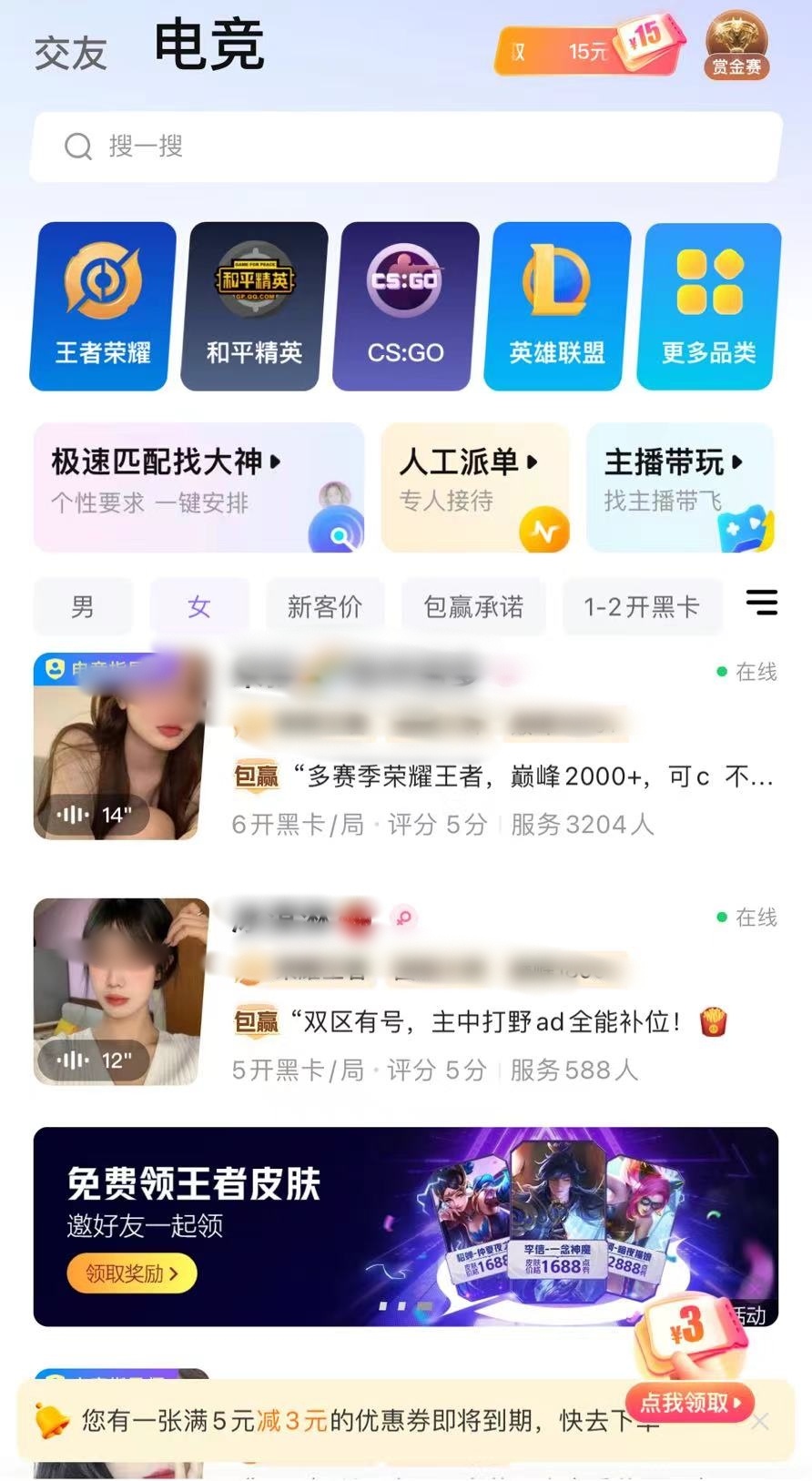Screen dimensions: 812x1481
Task: Tap 点我领取 to claim the coupon
Action: tap(687, 1403)
